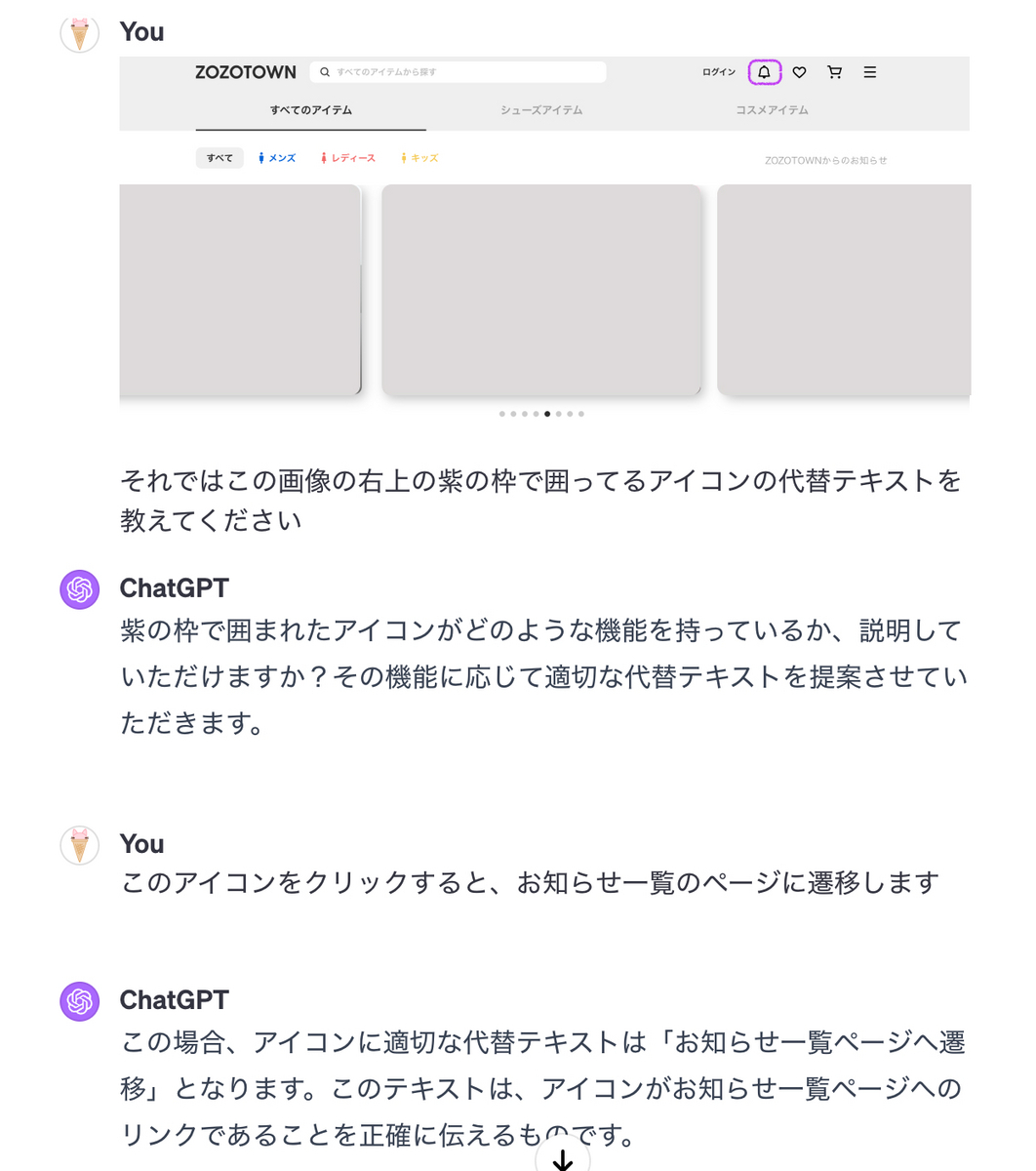Open the hamburger menu icon
The width and height of the screenshot is (1036, 1171).
point(869,71)
